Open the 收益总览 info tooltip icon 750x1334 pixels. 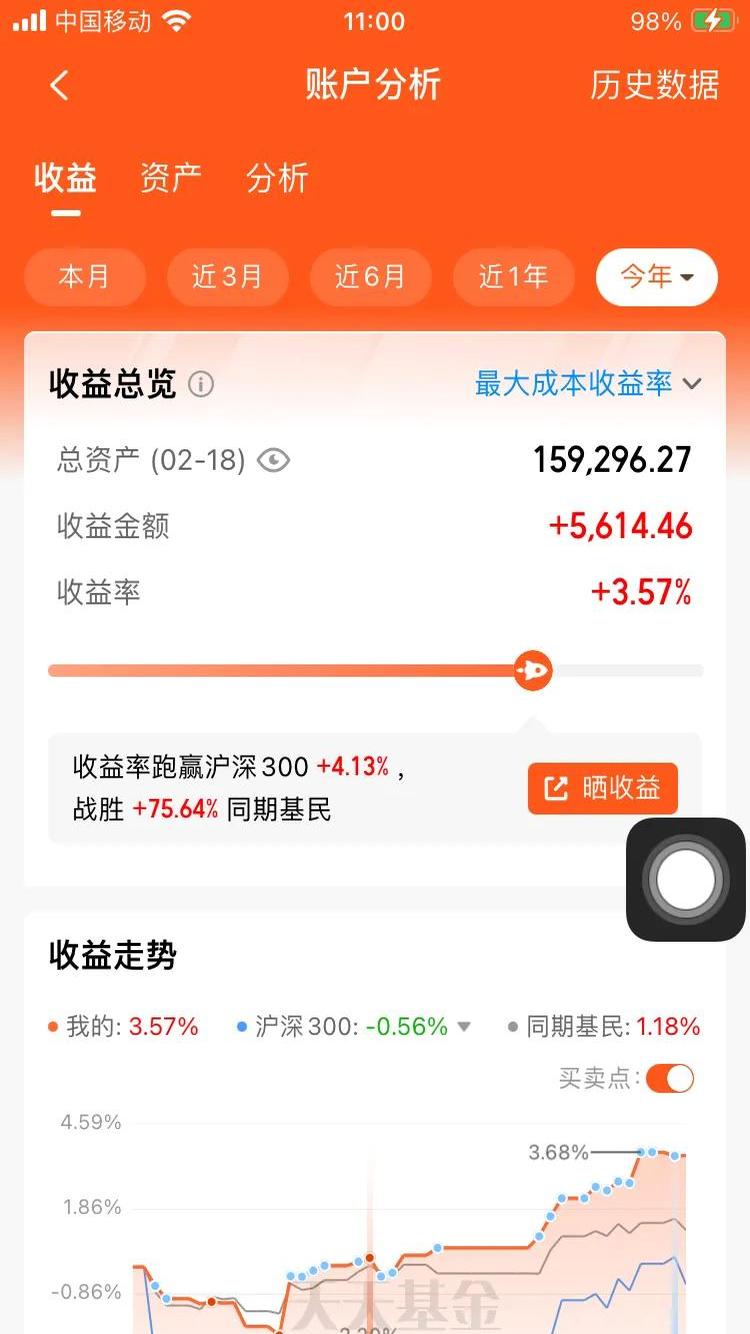coord(201,383)
